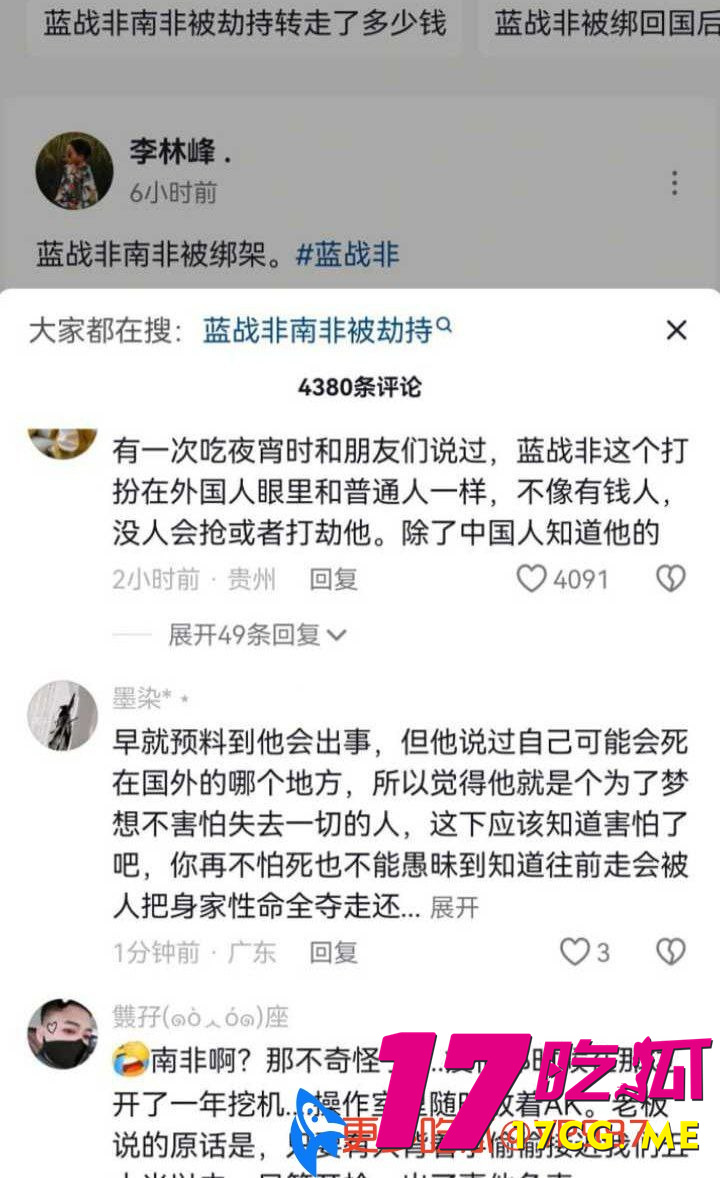The image size is (720, 1178).
Task: Dislike the comment from 贵州
Action: tap(670, 578)
